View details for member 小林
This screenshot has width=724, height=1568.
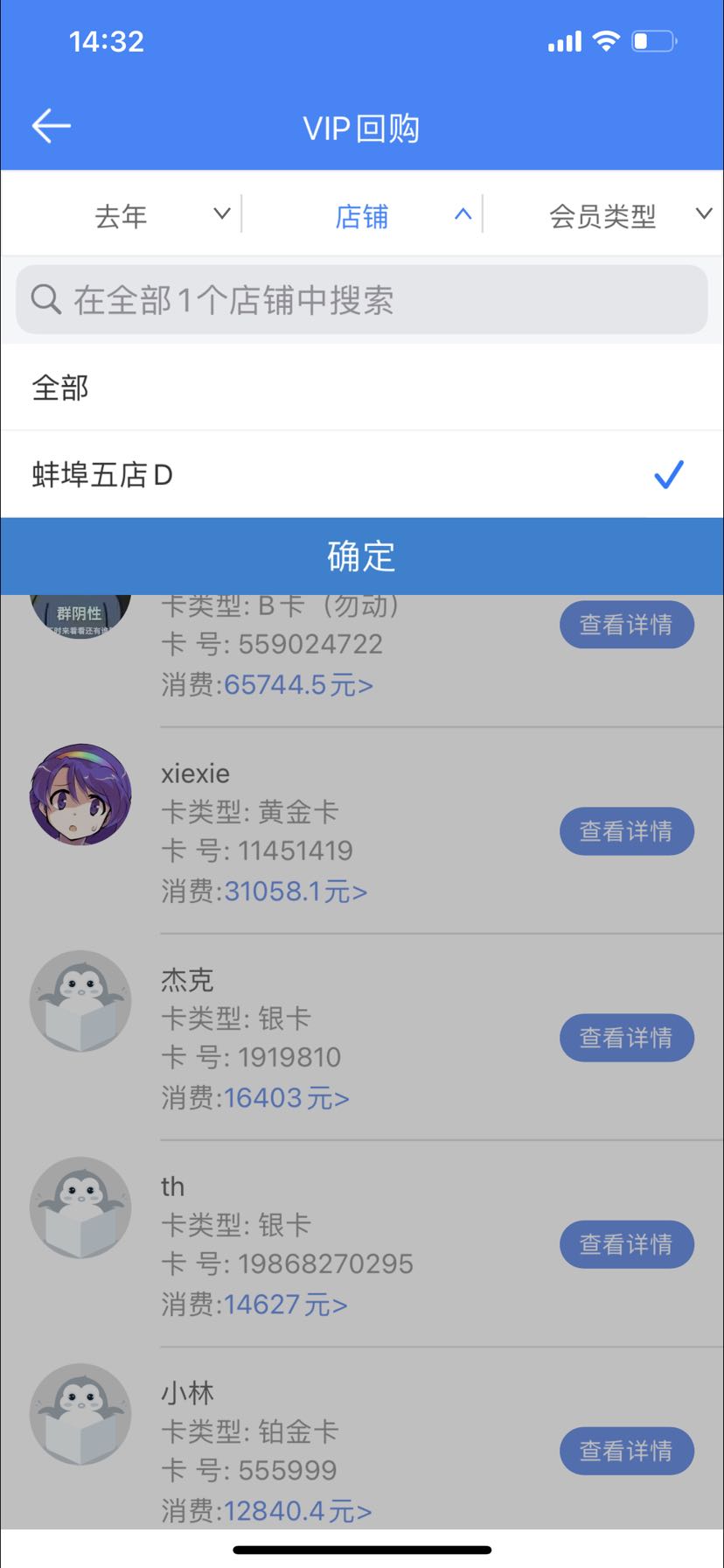[x=626, y=1451]
